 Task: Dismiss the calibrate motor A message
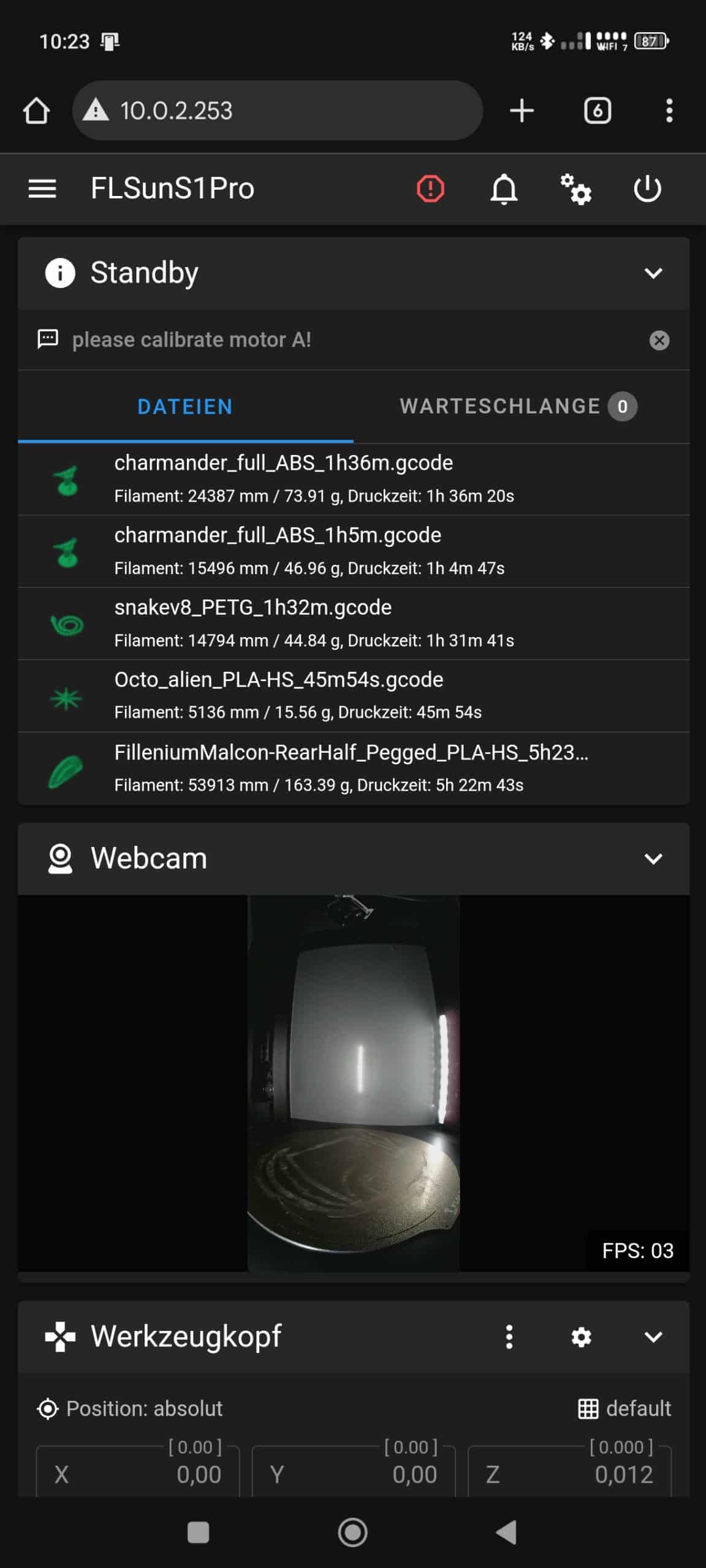coord(659,341)
